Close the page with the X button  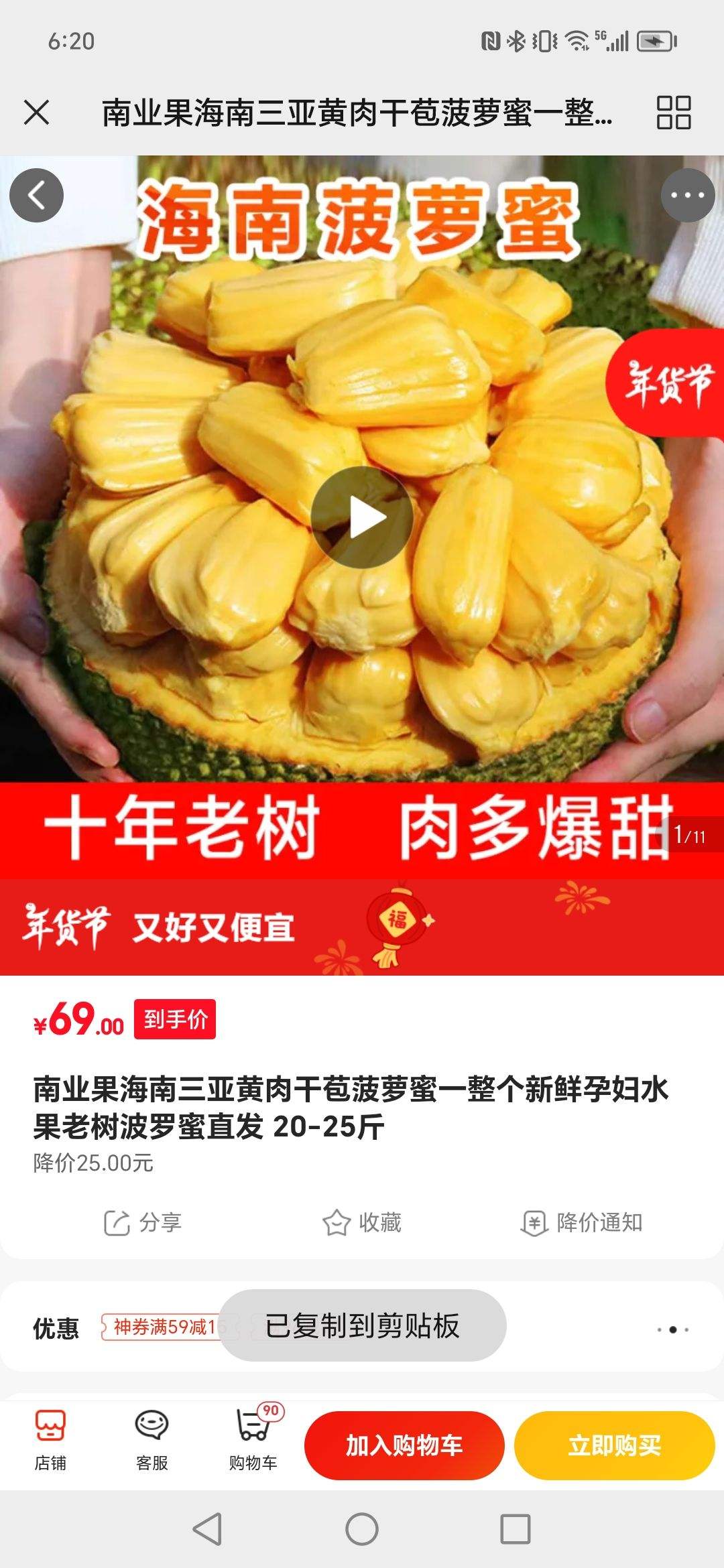tap(38, 114)
